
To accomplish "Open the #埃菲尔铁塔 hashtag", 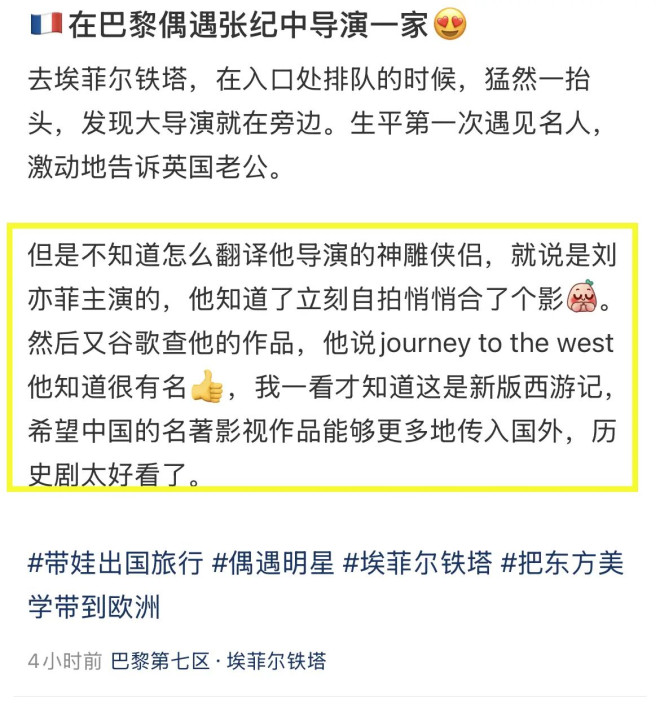I will (x=417, y=563).
